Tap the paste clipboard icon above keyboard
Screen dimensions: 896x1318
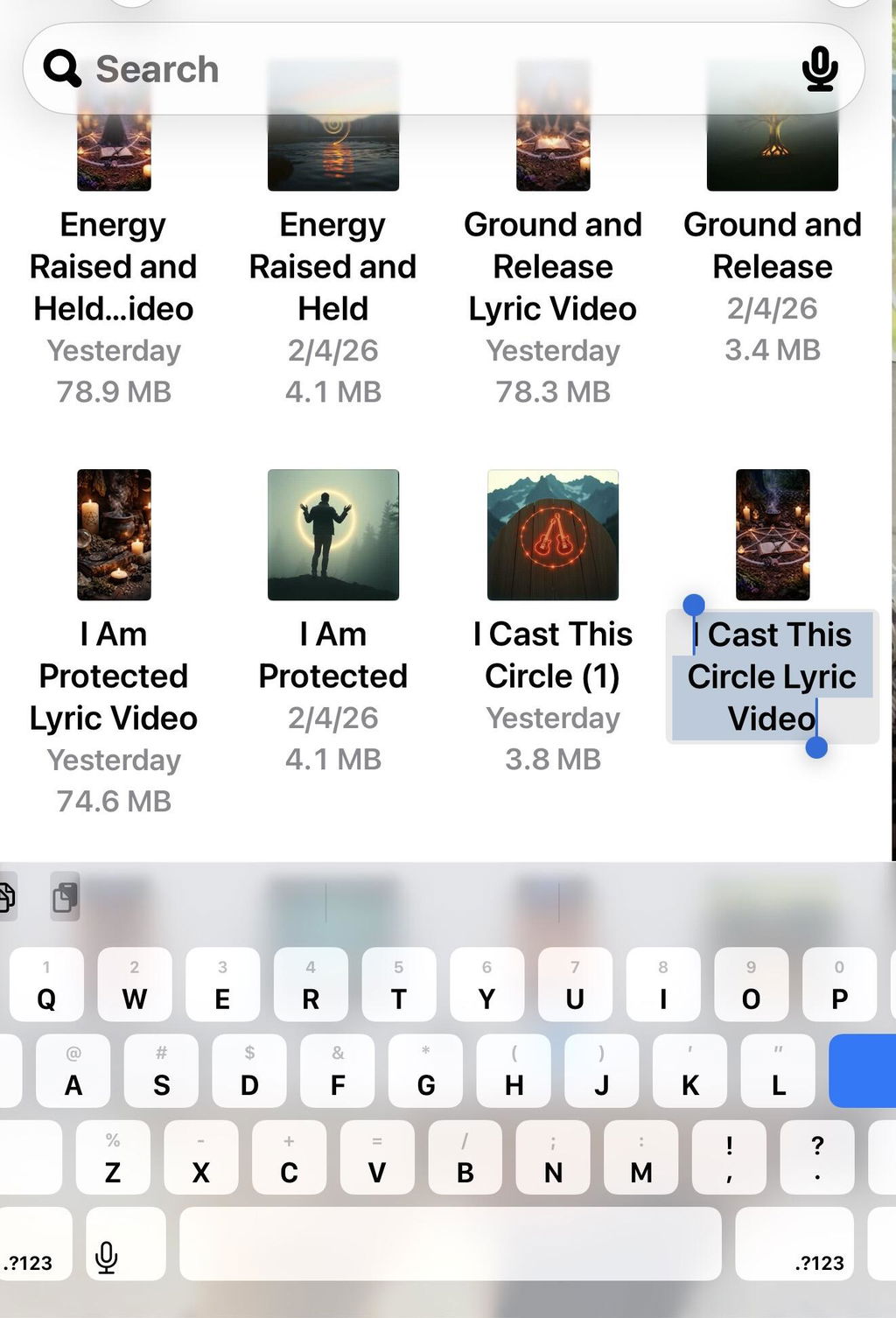coord(66,897)
